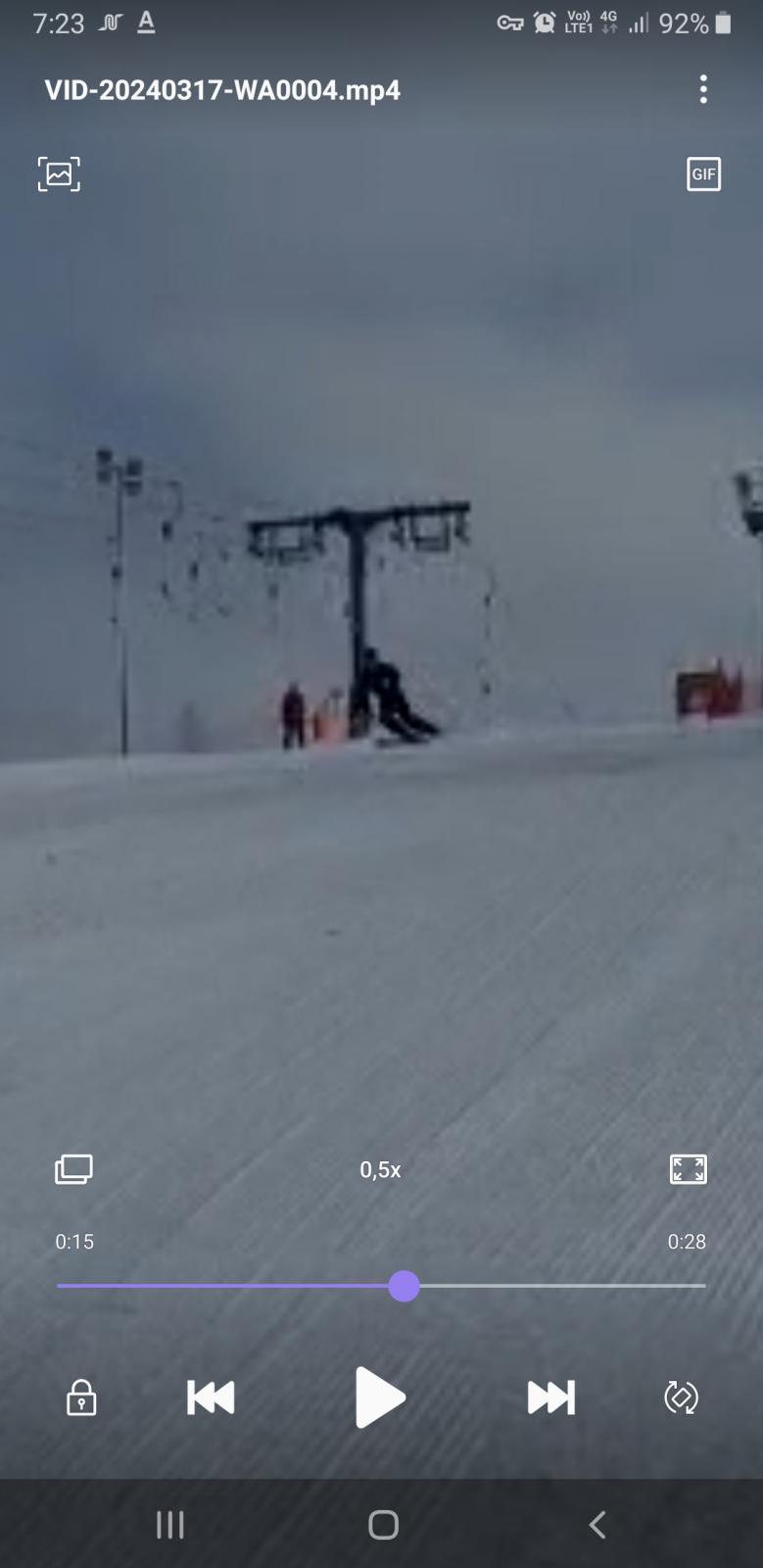Image resolution: width=763 pixels, height=1568 pixels.
Task: Open the three-dot overflow menu
Action: (703, 89)
